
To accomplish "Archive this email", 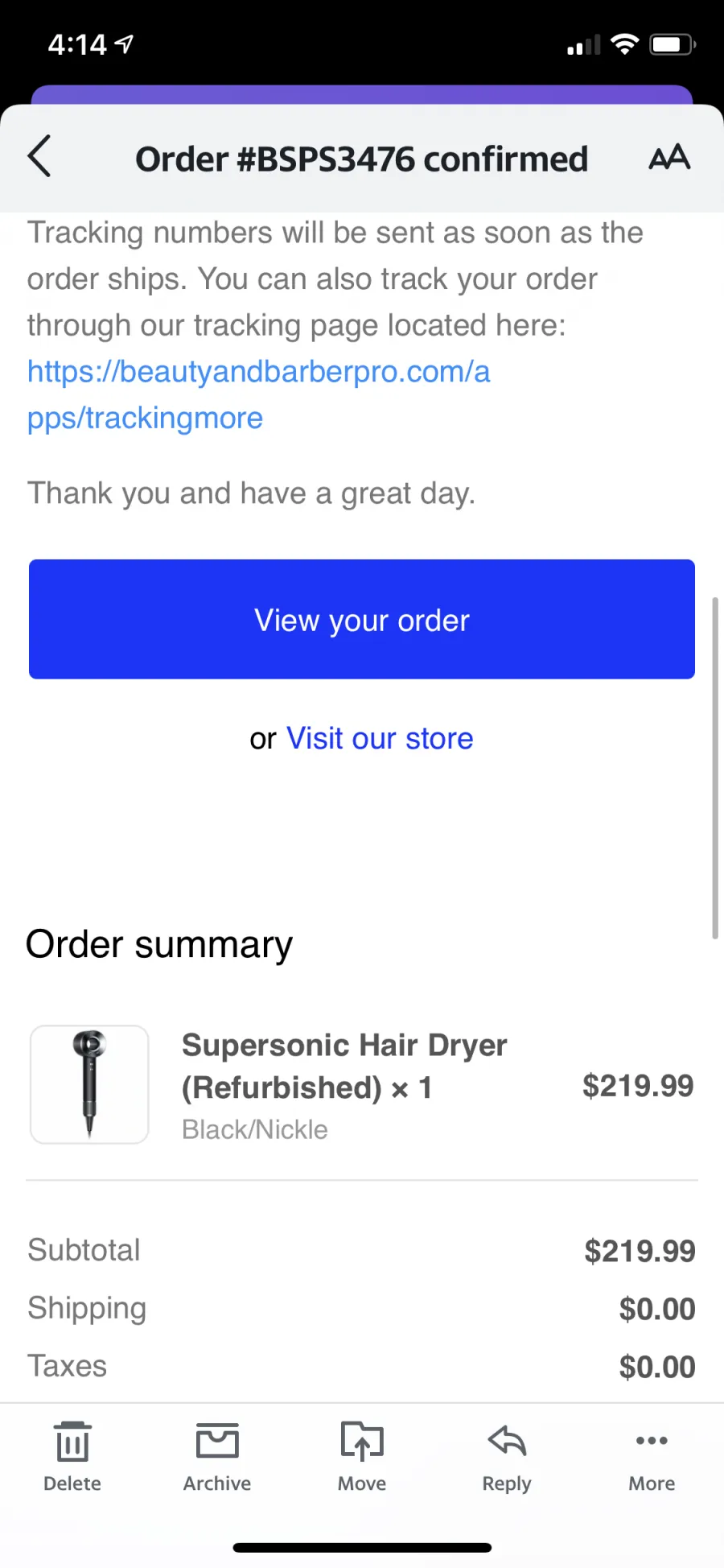I will click(x=217, y=1456).
